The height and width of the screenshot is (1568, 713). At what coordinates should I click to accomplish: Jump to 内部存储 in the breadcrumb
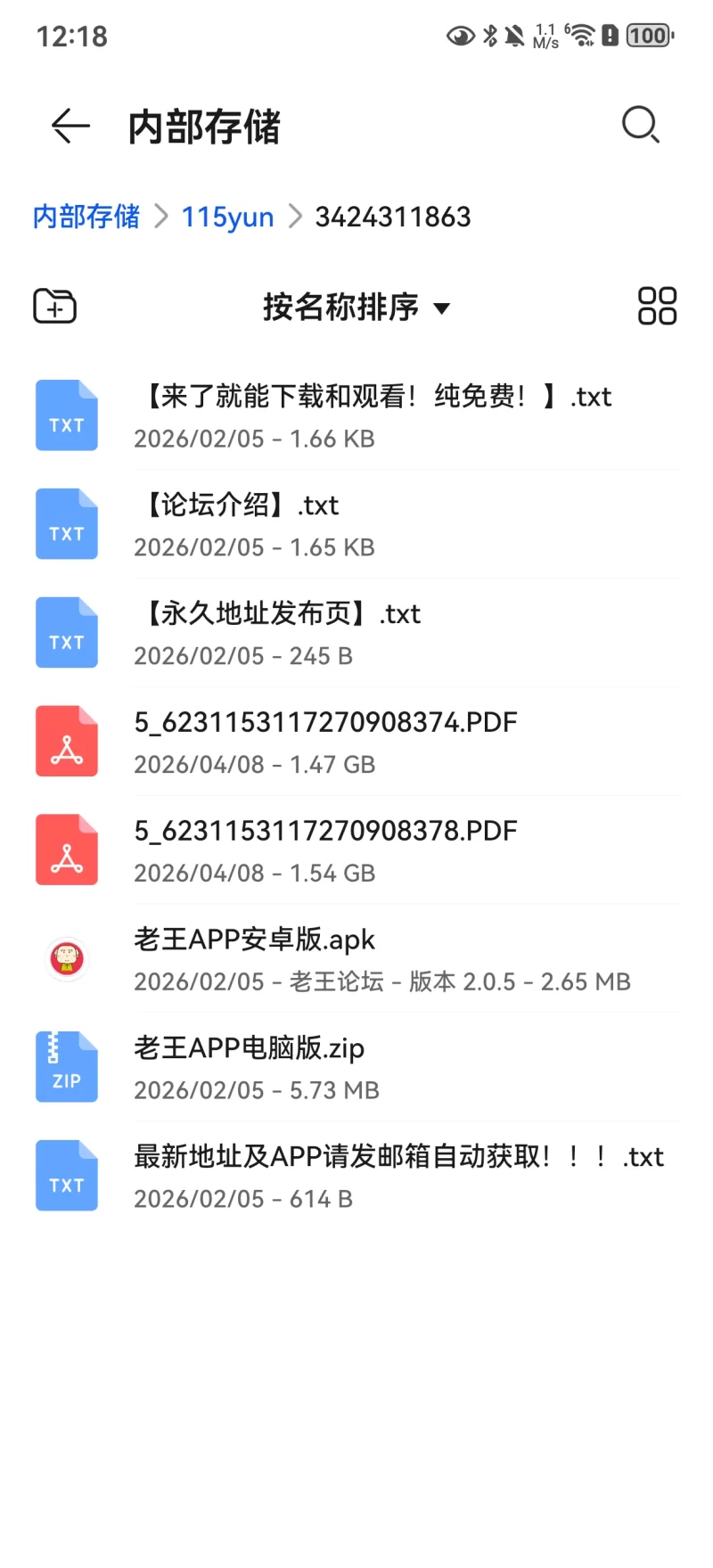tap(86, 217)
